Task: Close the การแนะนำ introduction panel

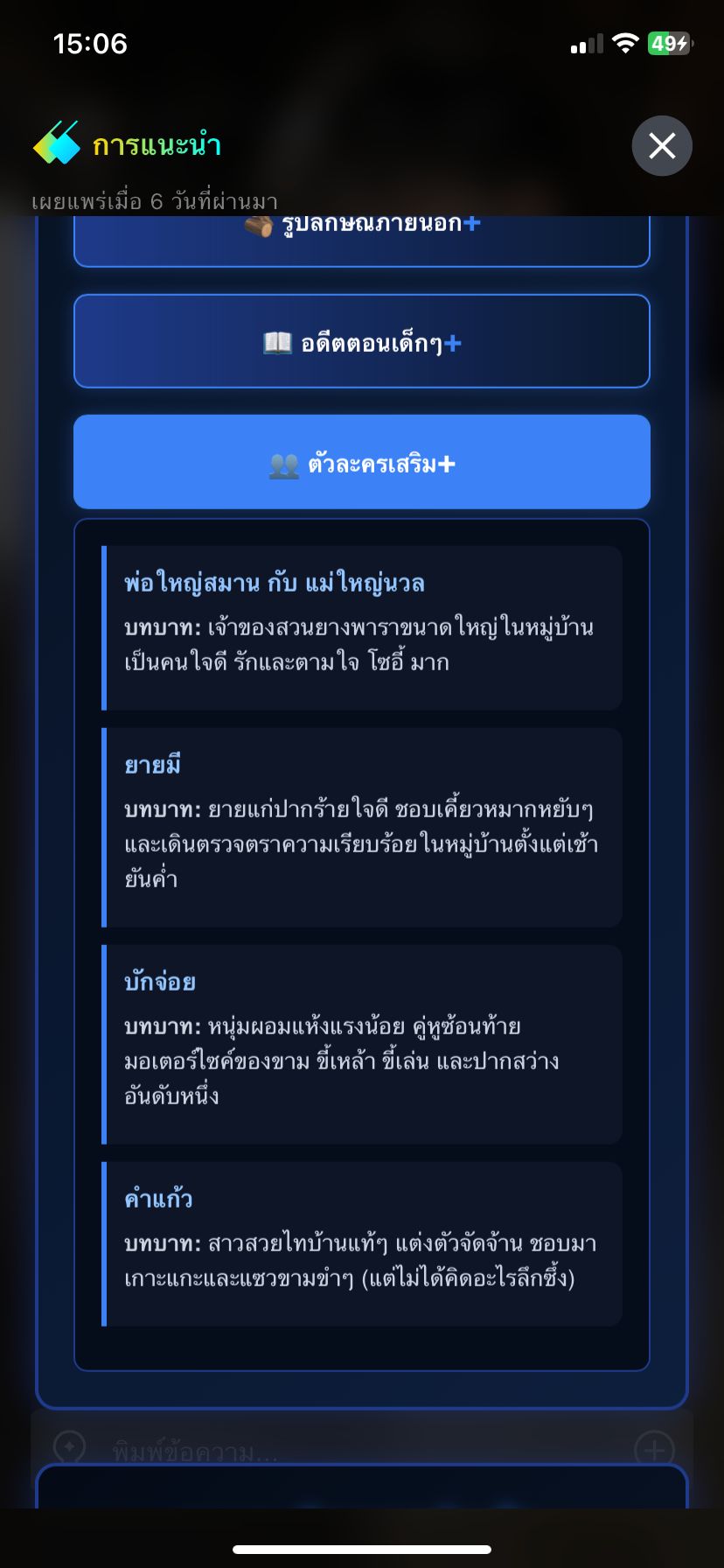Action: click(x=662, y=145)
